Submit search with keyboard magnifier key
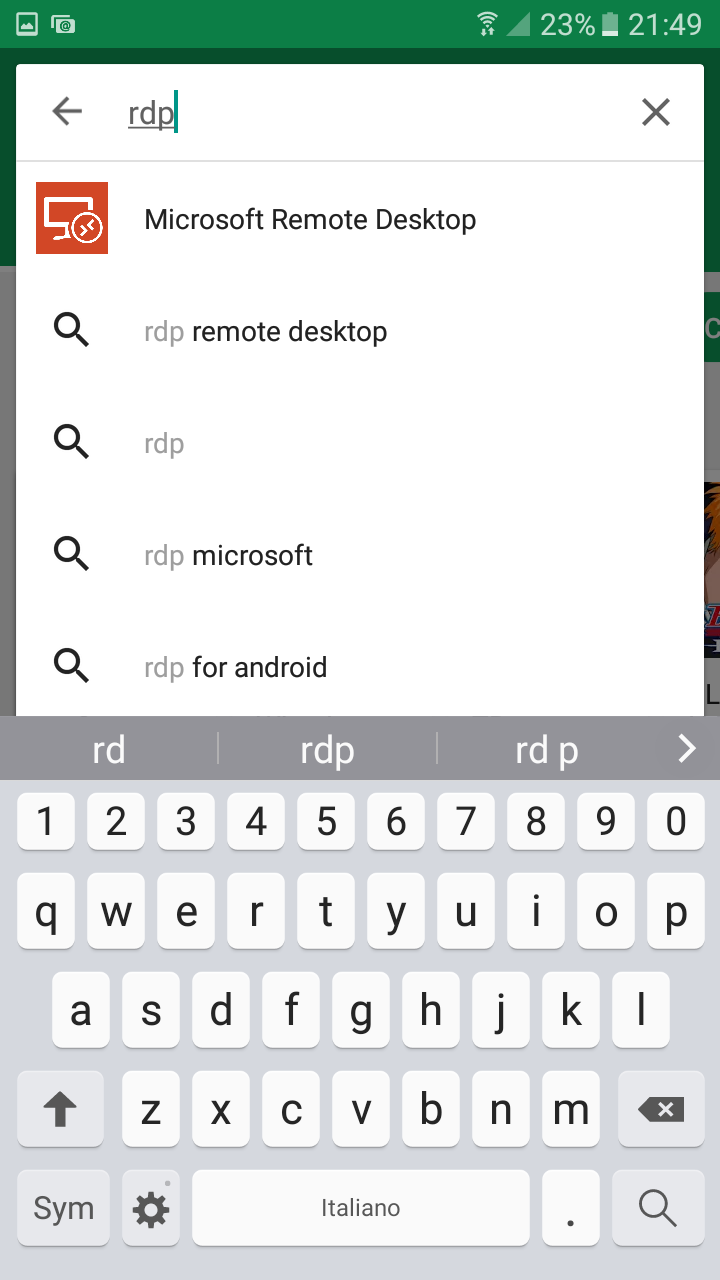The image size is (720, 1280). click(657, 1208)
